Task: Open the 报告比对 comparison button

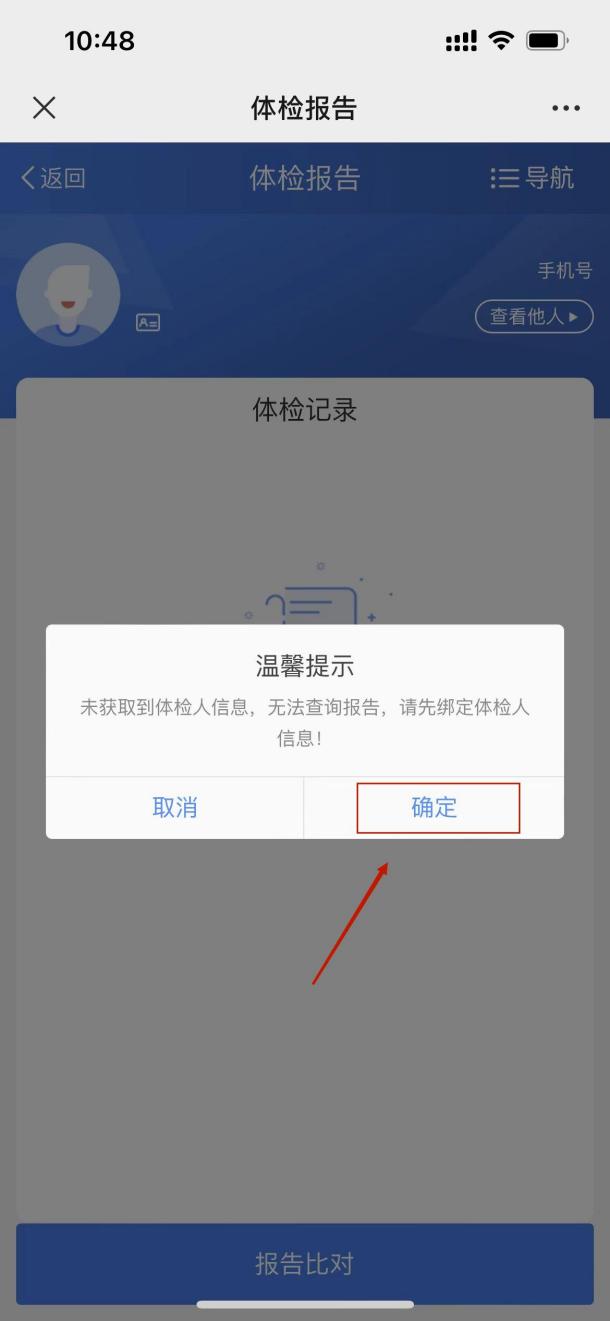Action: (304, 1263)
